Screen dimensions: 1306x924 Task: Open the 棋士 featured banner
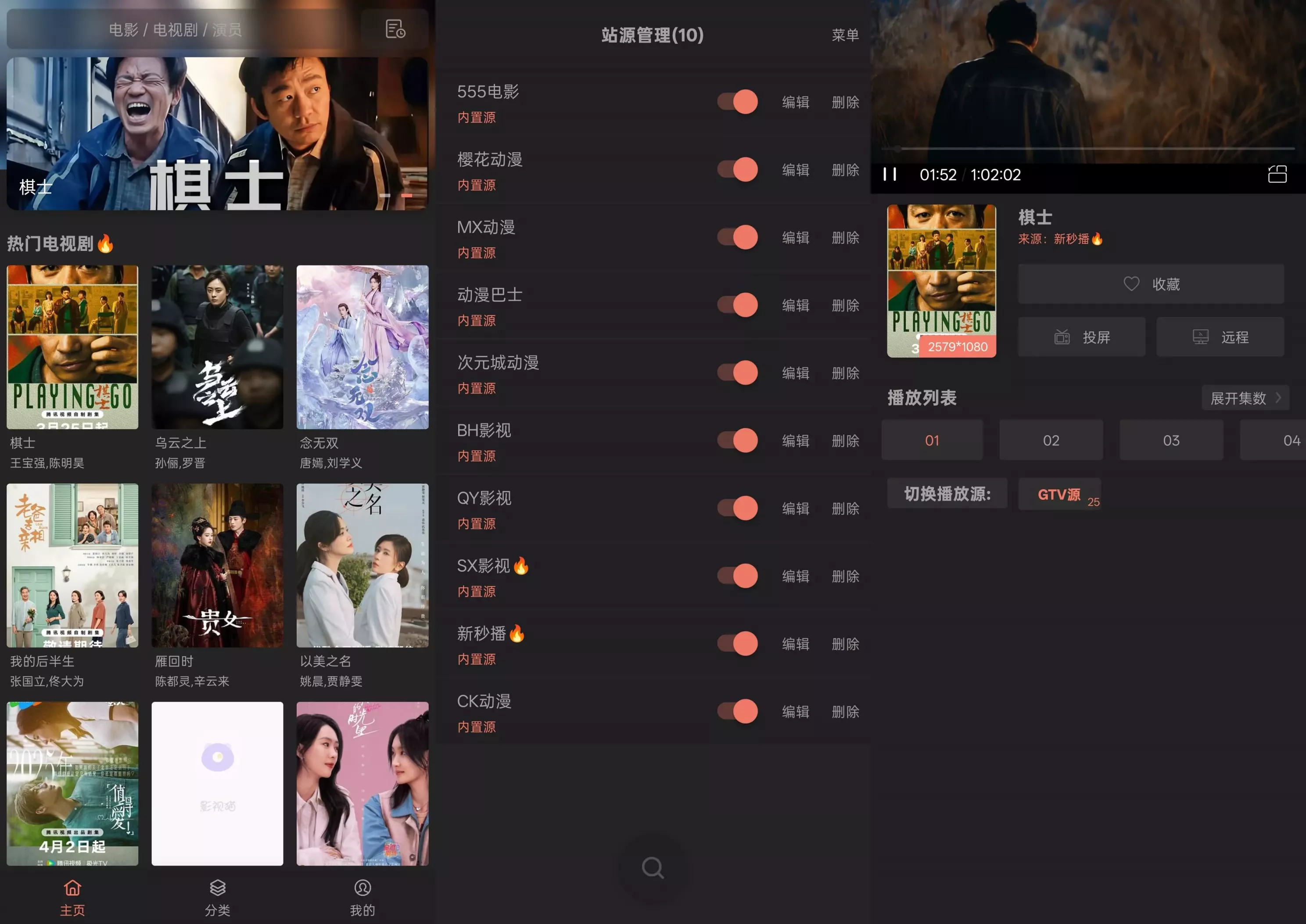[217, 134]
